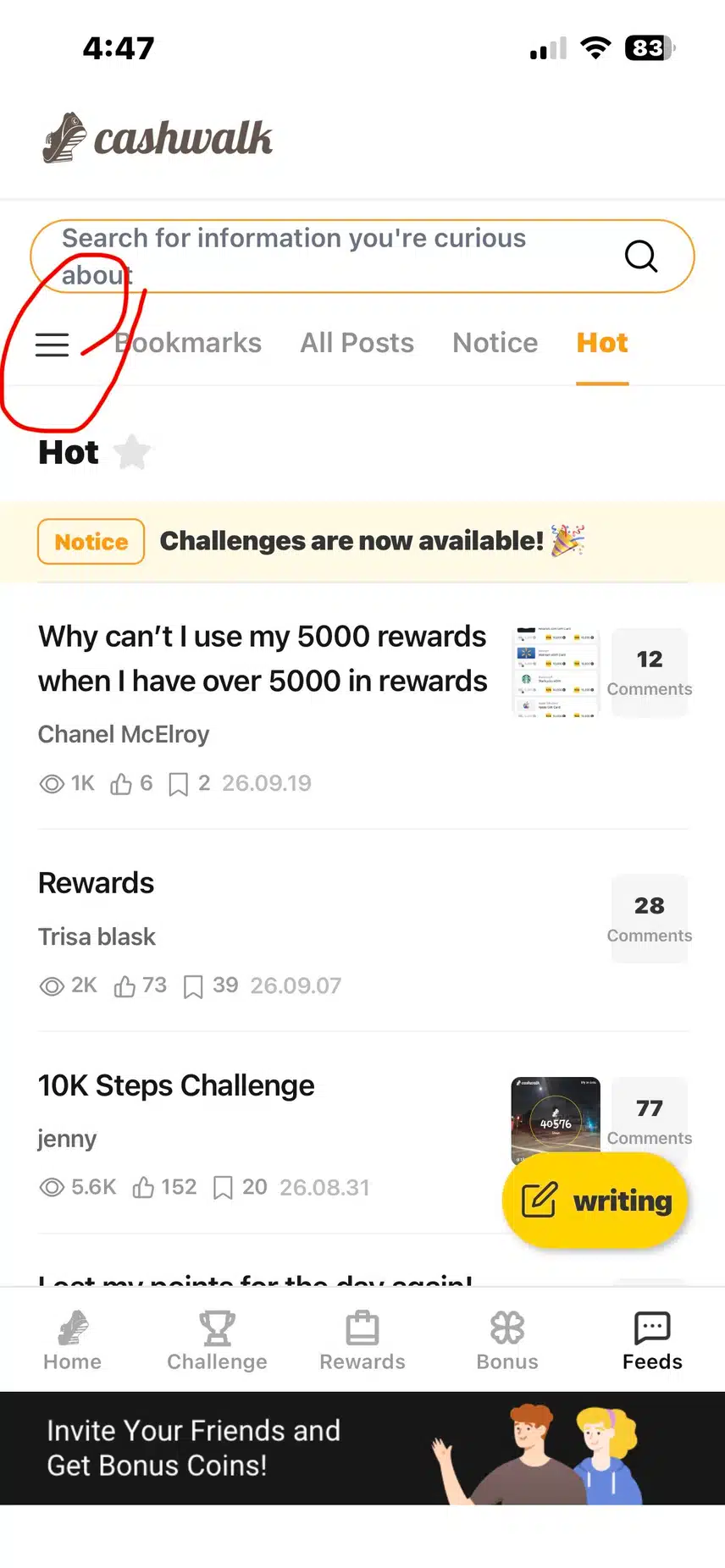Viewport: 725px width, 1568px height.
Task: Tap the magnifying glass search icon
Action: tap(641, 256)
